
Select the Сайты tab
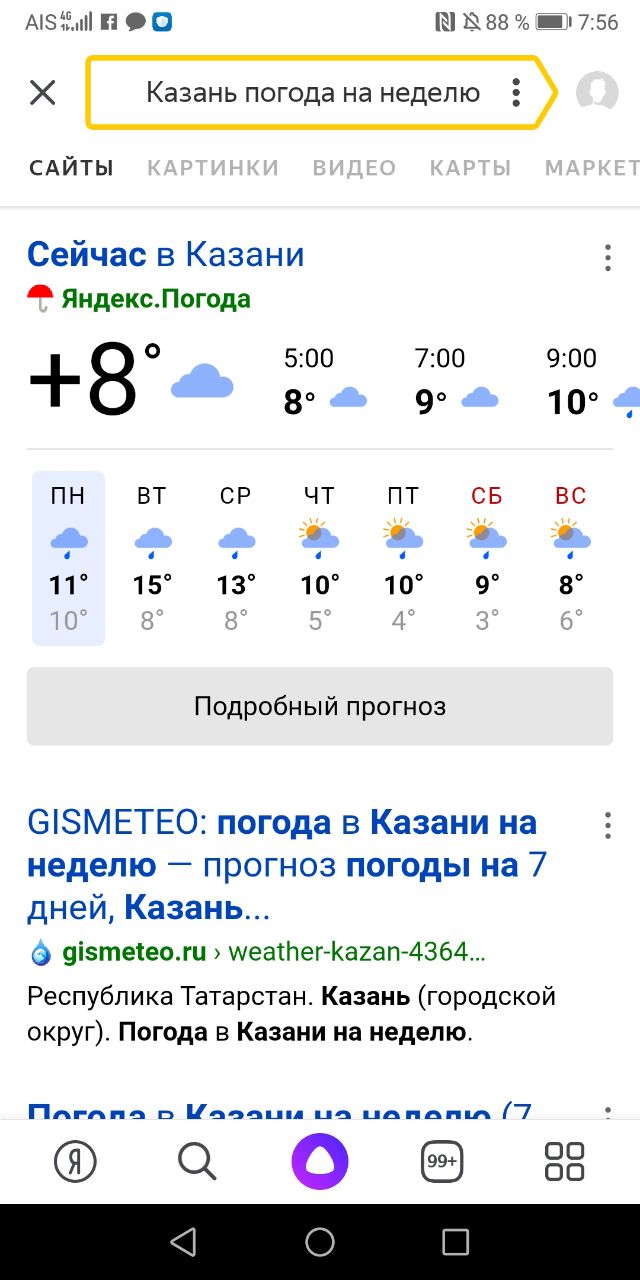[x=71, y=168]
